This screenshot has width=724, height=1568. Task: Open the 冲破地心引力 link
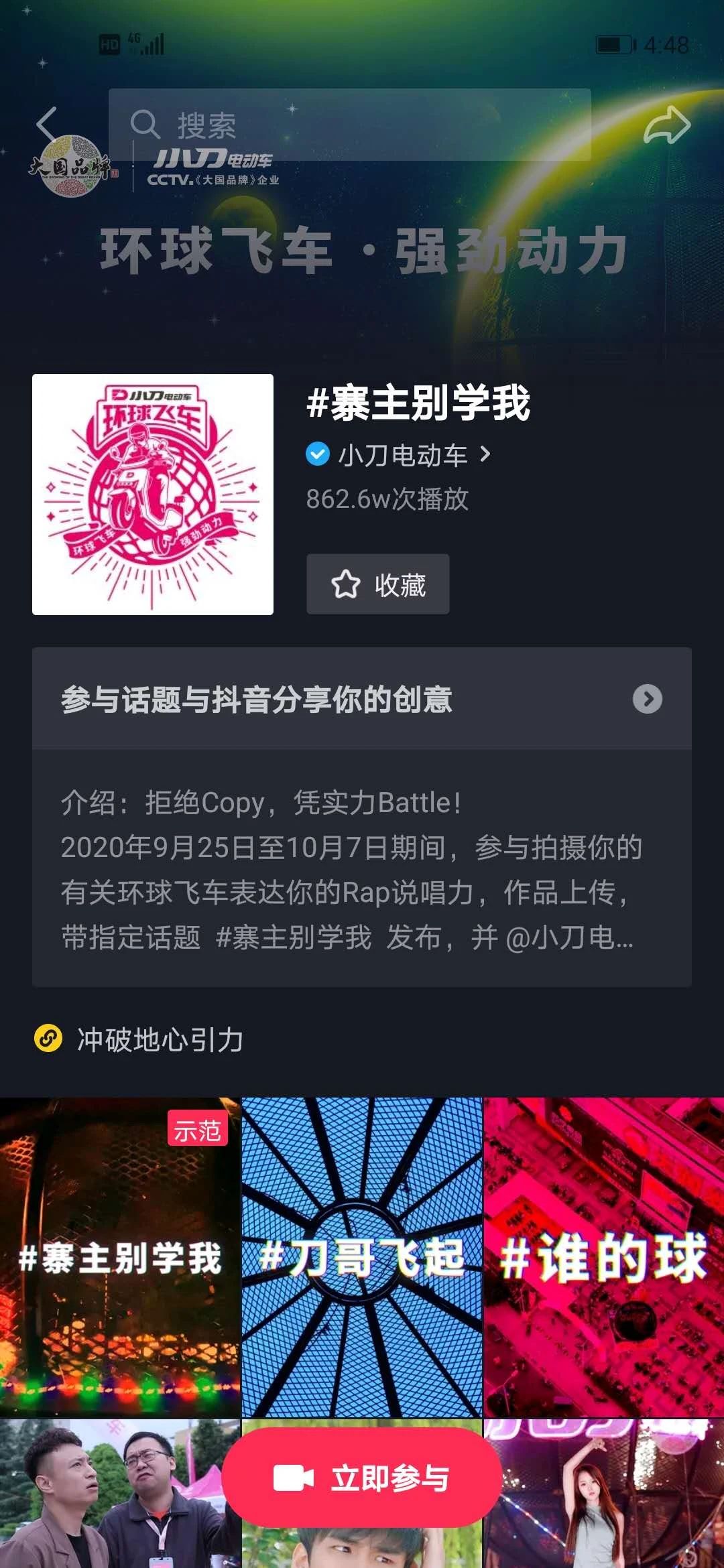pos(160,1039)
